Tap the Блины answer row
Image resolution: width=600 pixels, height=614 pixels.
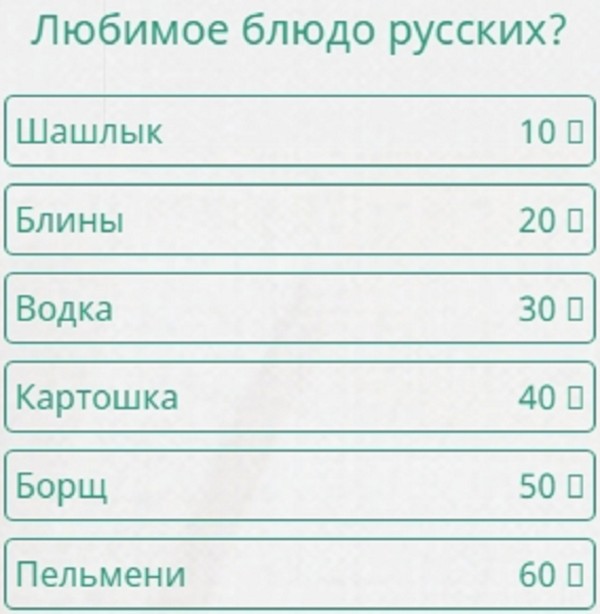[300, 220]
